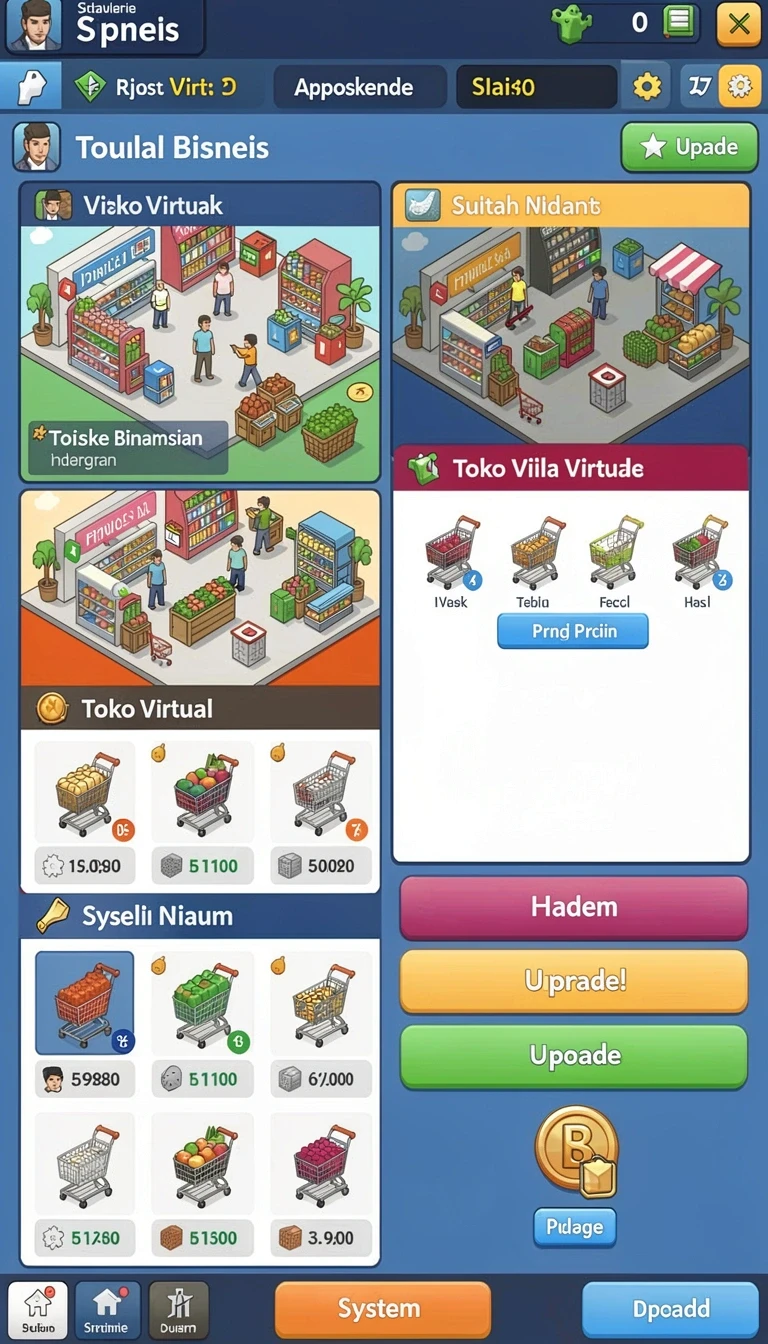Open the Suitah Nidant store card

tap(571, 314)
